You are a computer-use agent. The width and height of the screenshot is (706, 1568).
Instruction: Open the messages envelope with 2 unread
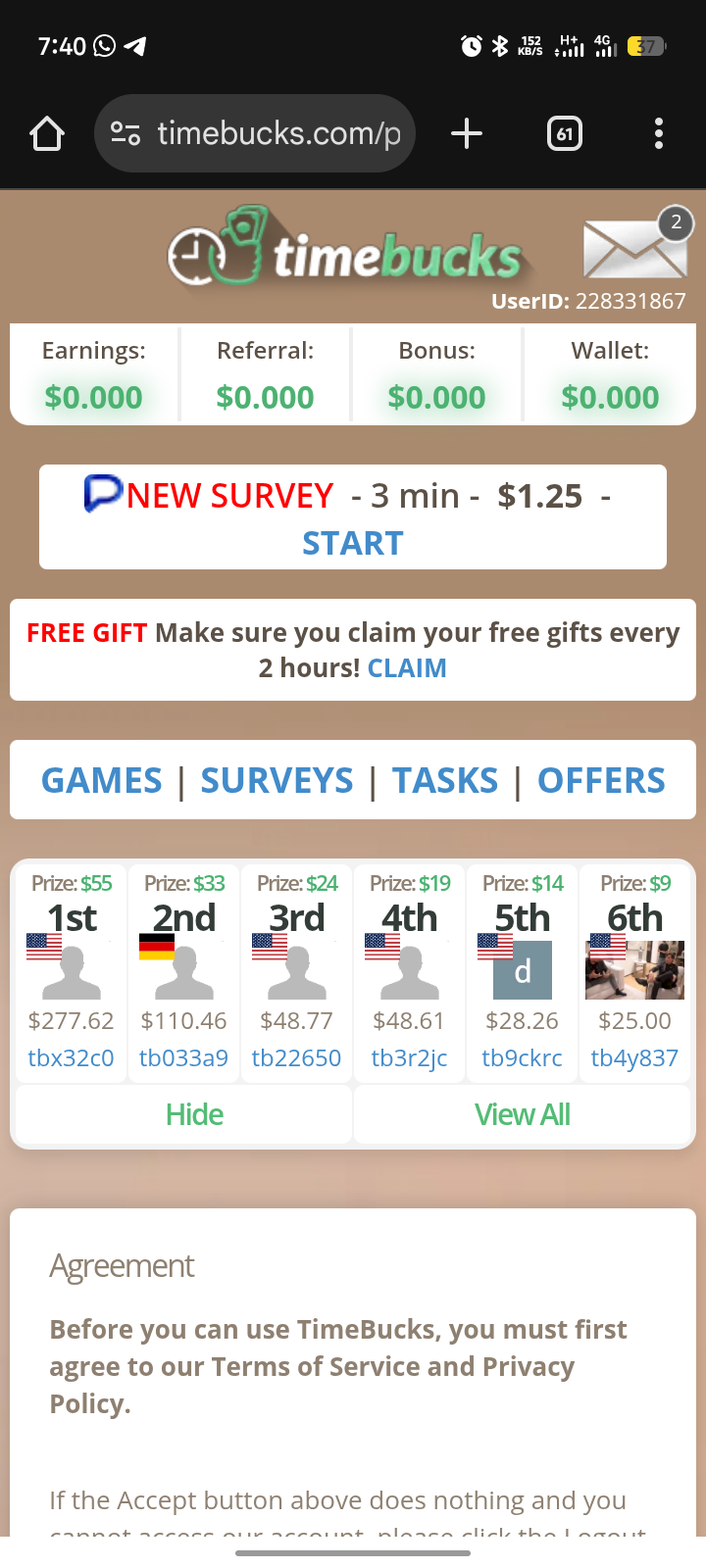635,248
